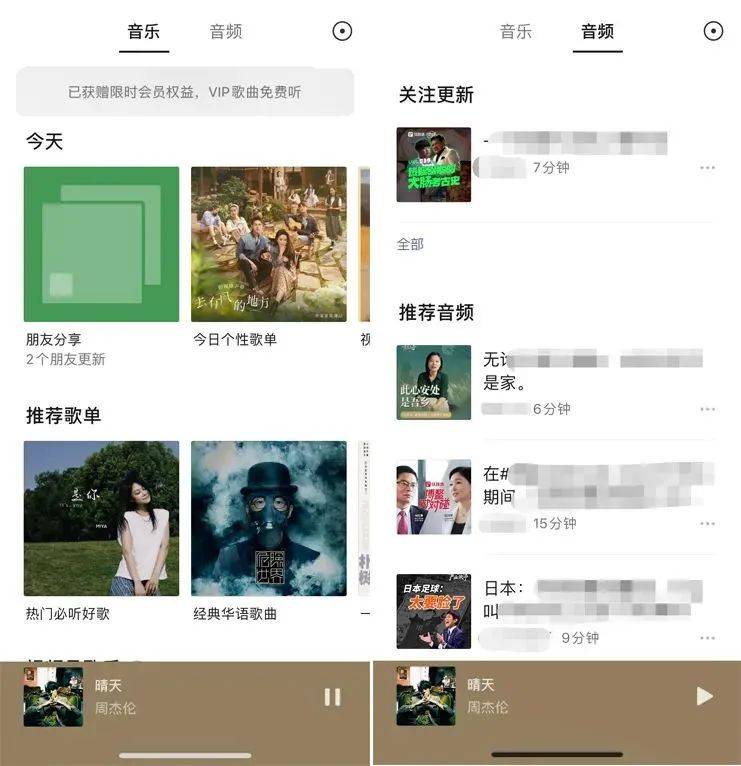Open the 今日个性歌单 playlist cover
Image resolution: width=741 pixels, height=766 pixels.
click(269, 242)
